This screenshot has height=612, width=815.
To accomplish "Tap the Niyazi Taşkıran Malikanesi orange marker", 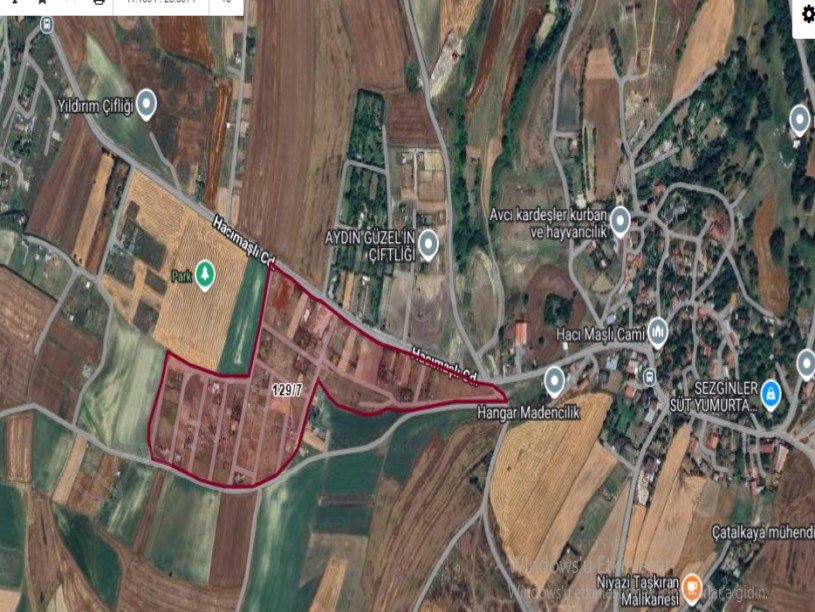I will [x=692, y=587].
